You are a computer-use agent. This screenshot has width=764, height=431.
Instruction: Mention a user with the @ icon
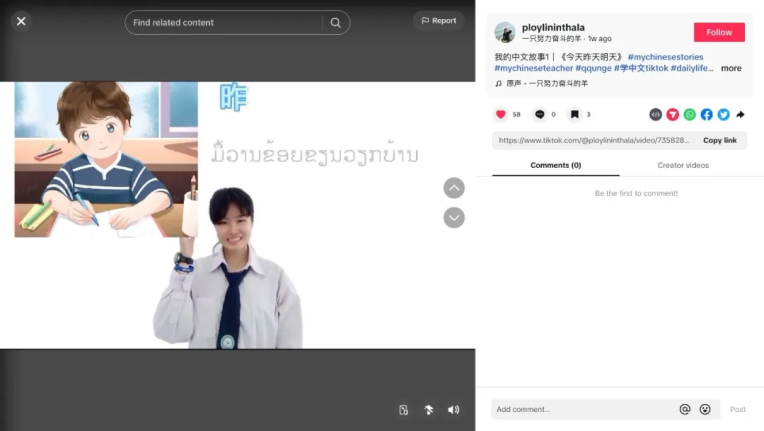point(685,409)
